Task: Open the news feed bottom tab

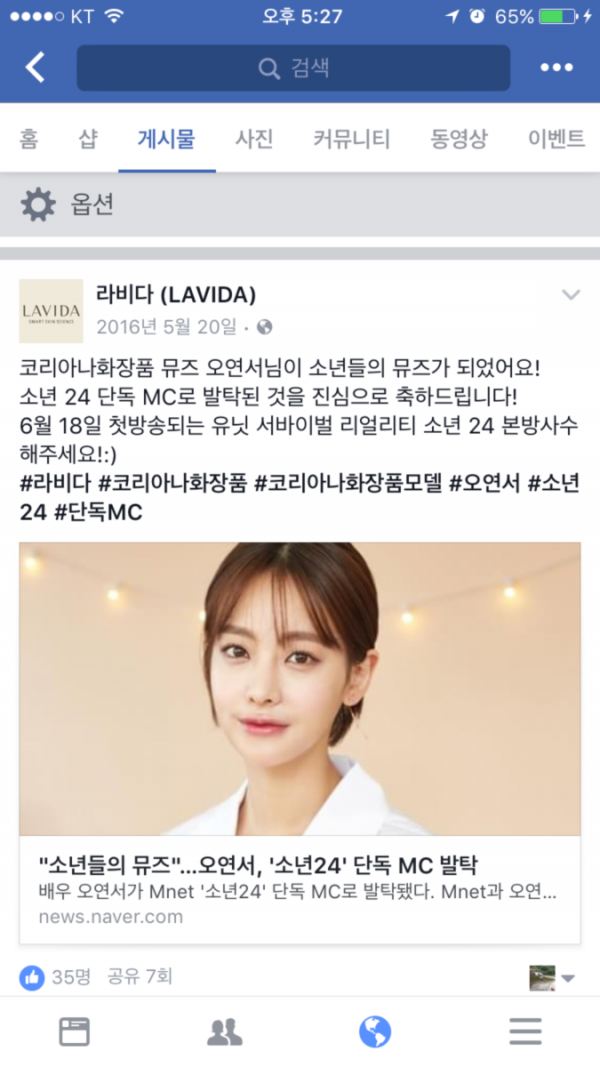Action: (x=74, y=1031)
